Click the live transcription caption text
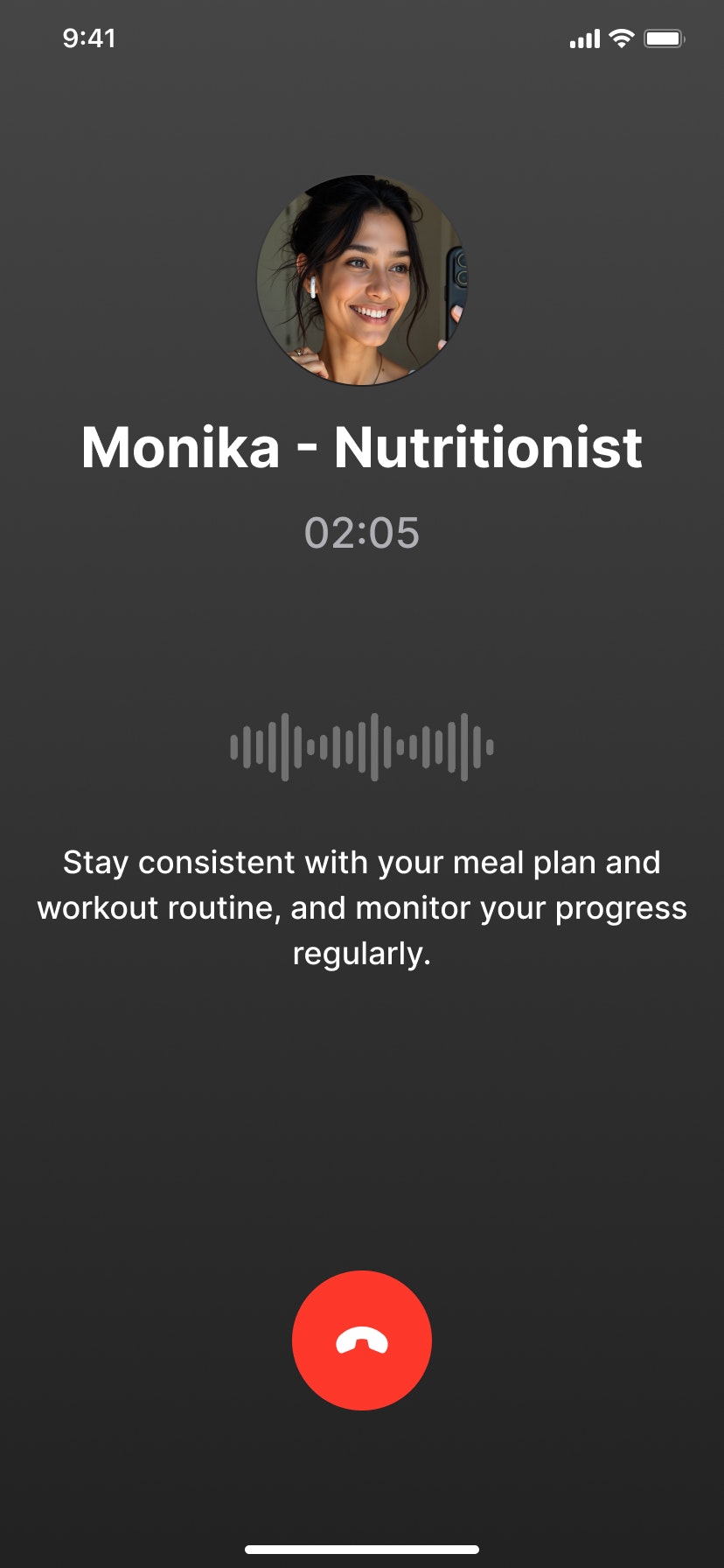The height and width of the screenshot is (1568, 724). coord(362,907)
